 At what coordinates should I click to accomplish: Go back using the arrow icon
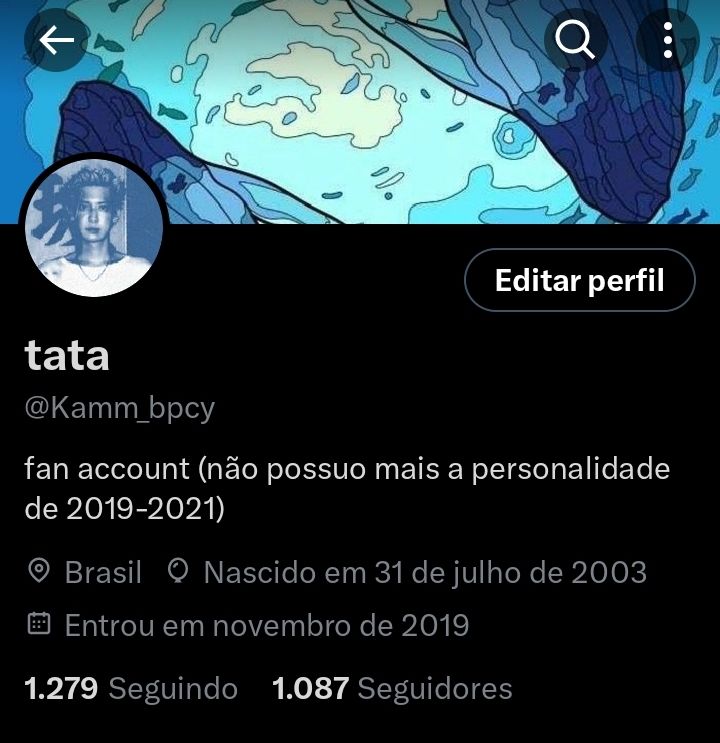[x=57, y=40]
